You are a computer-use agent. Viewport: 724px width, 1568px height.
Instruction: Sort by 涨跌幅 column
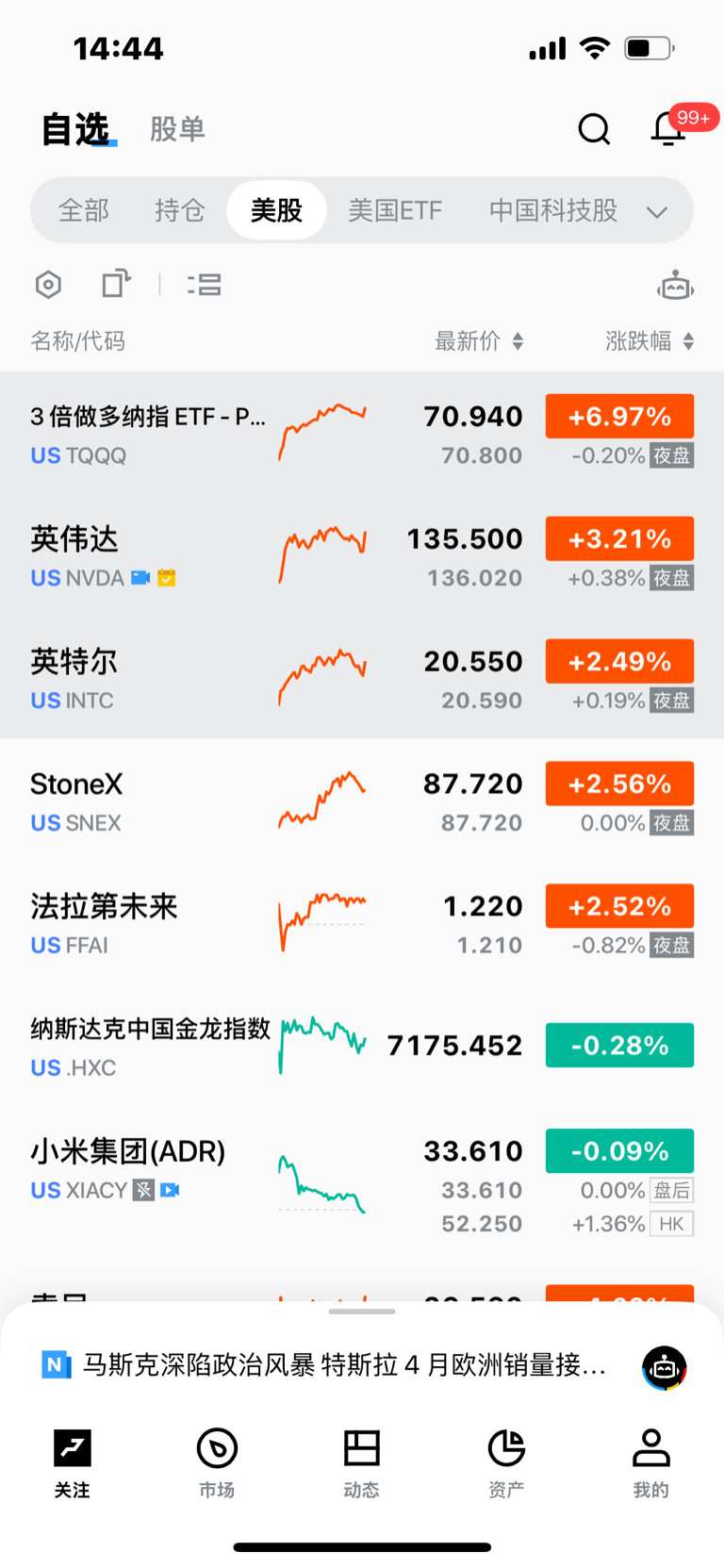[650, 340]
